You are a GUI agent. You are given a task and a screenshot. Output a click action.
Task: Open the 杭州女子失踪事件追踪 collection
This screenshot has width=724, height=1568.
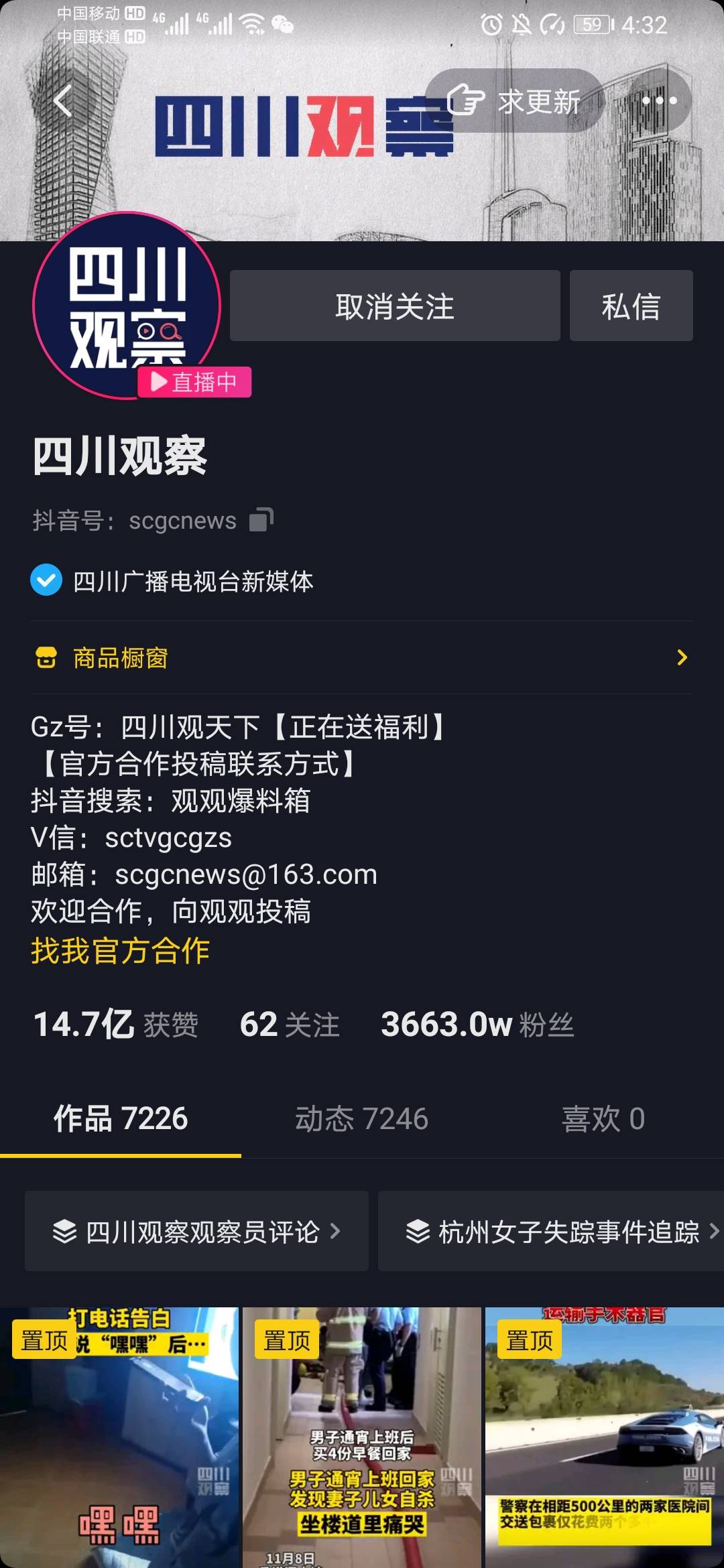tap(562, 1231)
